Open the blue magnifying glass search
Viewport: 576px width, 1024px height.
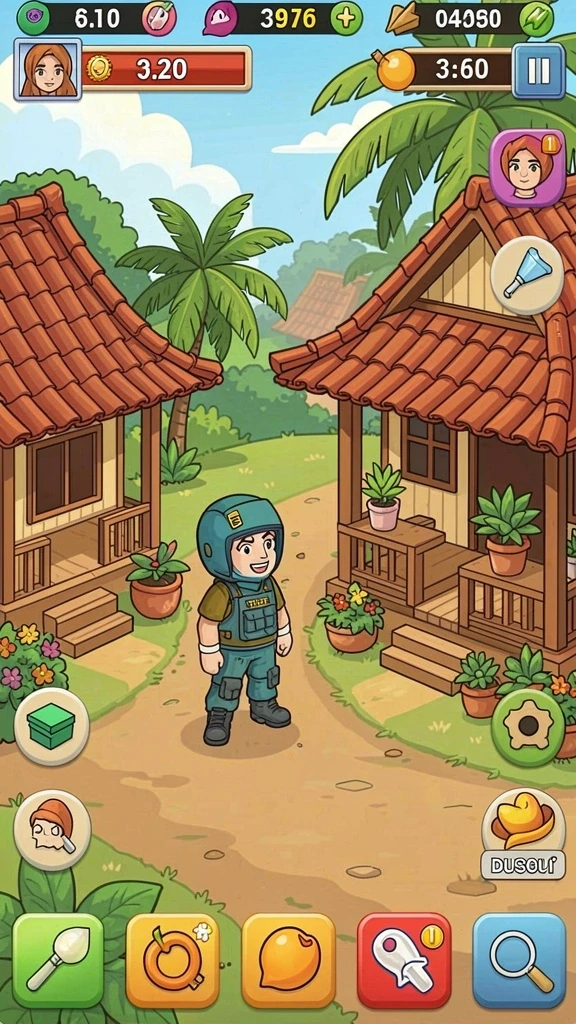519,960
